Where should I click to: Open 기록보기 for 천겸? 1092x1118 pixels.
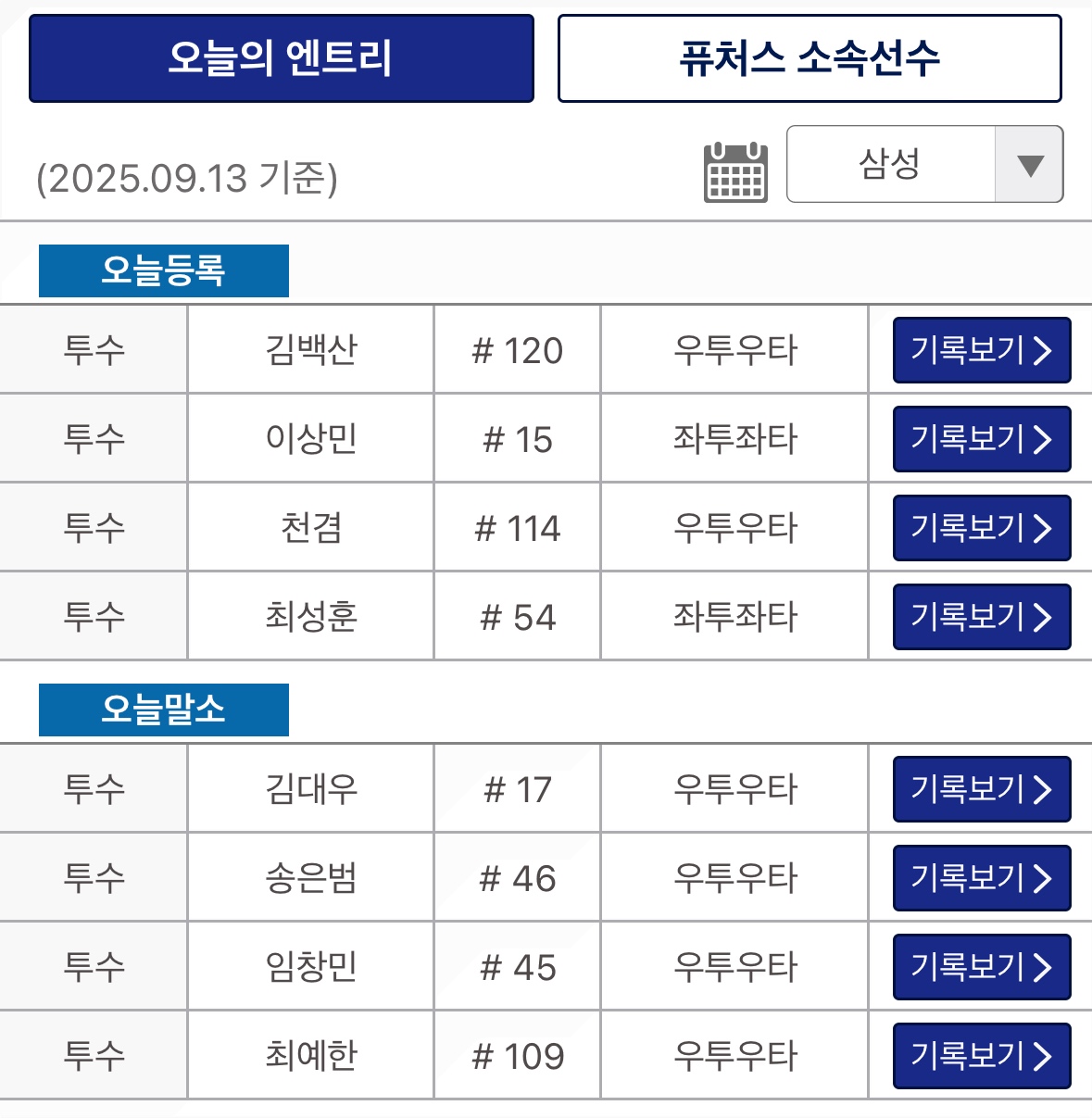point(981,528)
